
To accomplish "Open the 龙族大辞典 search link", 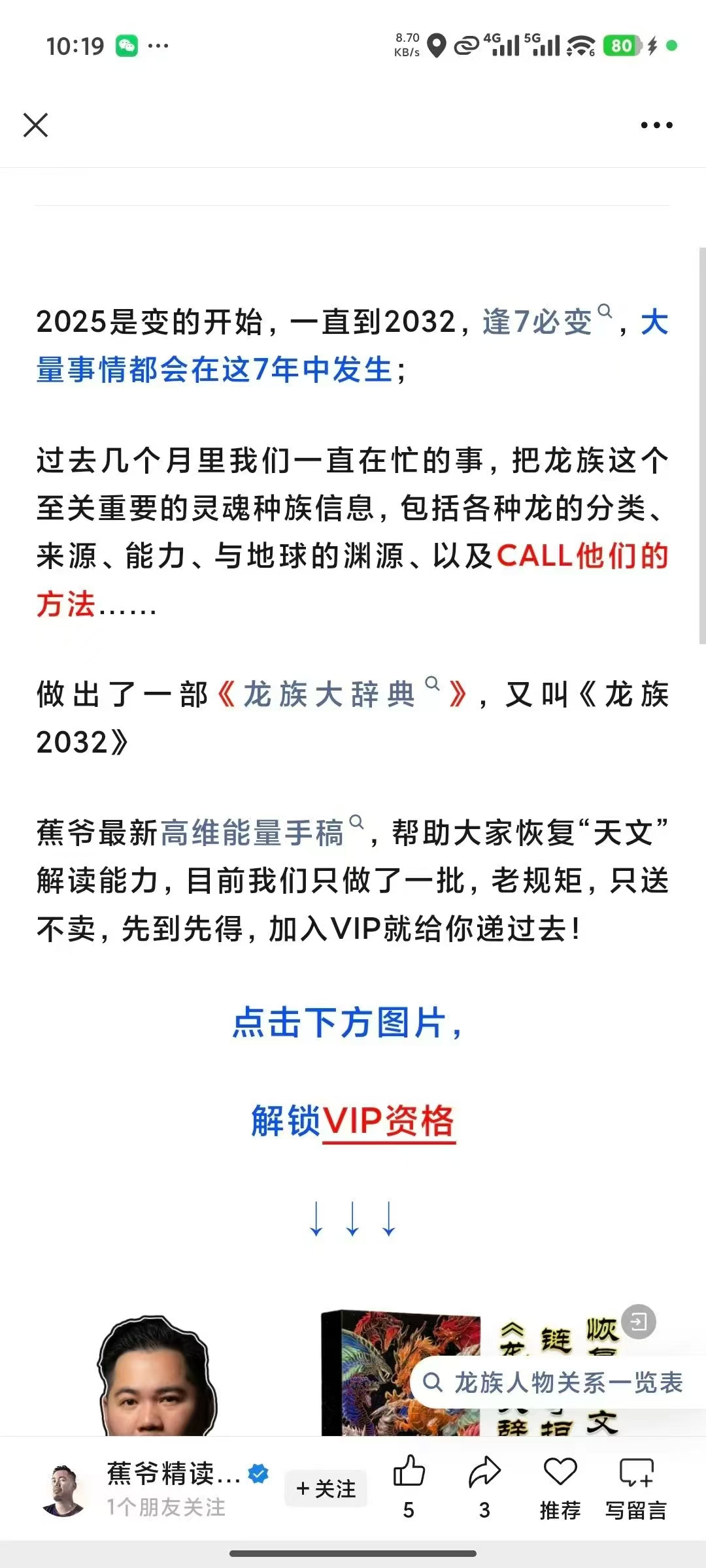I will coord(329,694).
